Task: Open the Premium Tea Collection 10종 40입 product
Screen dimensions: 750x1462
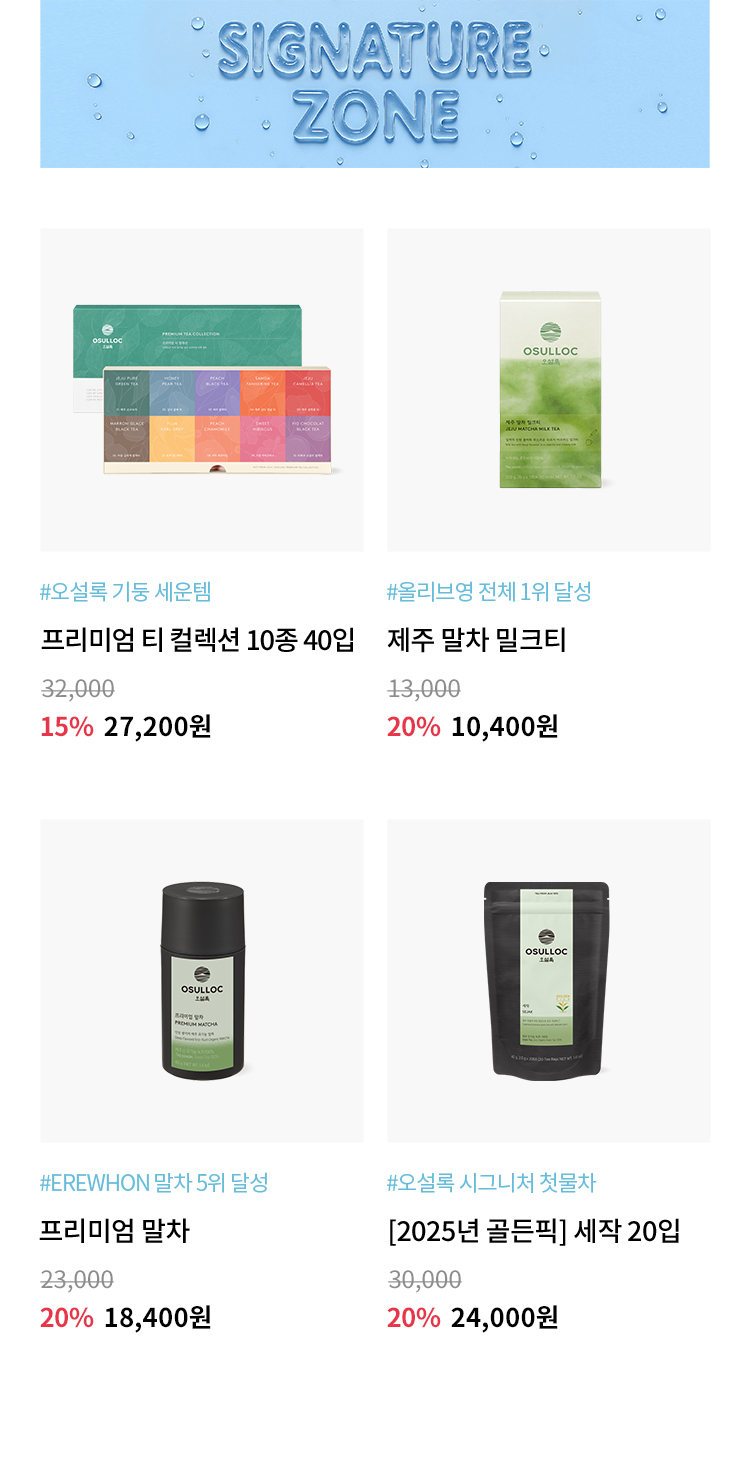Action: pos(201,390)
